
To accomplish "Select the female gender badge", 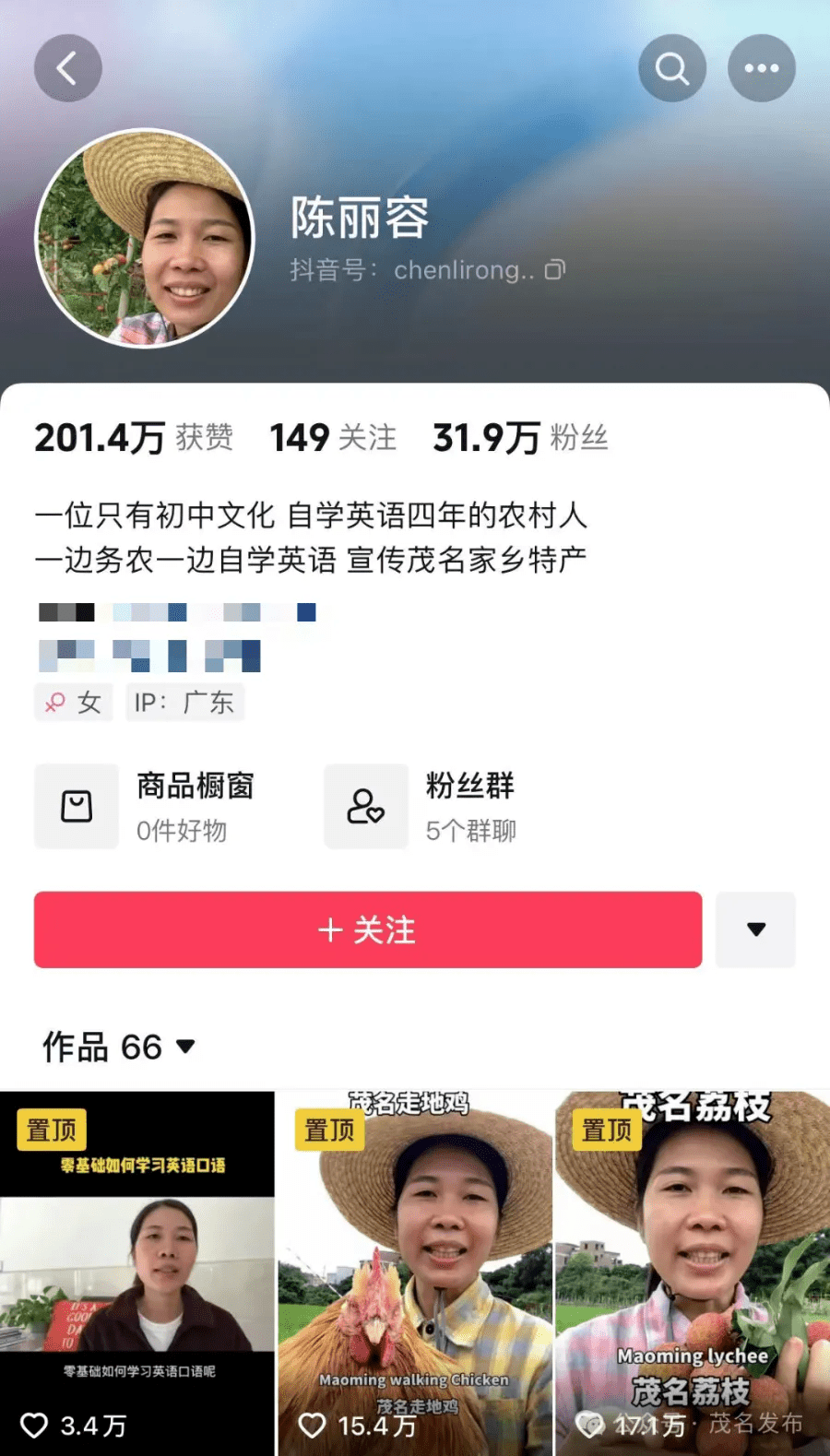I will 73,702.
